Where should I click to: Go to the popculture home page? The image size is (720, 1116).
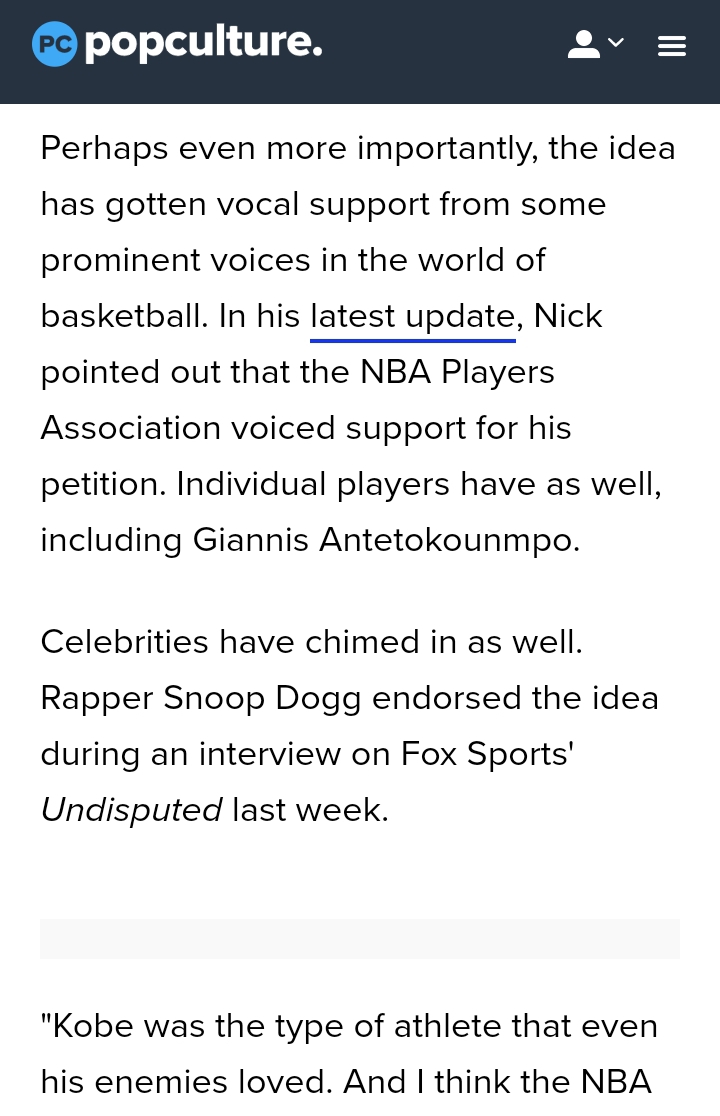[x=177, y=44]
